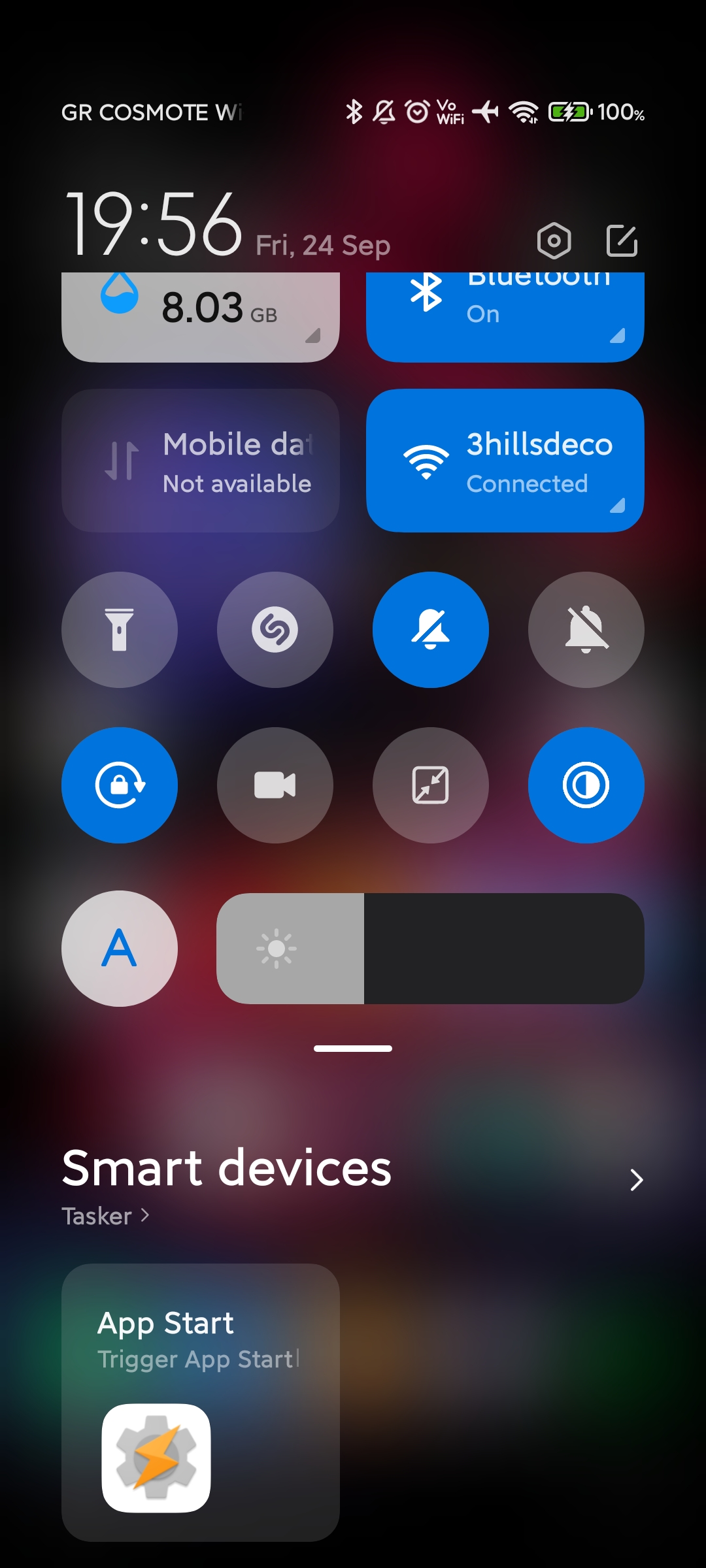Open Smart devices via its arrow
Image resolution: width=706 pixels, height=1568 pixels.
tap(636, 1180)
